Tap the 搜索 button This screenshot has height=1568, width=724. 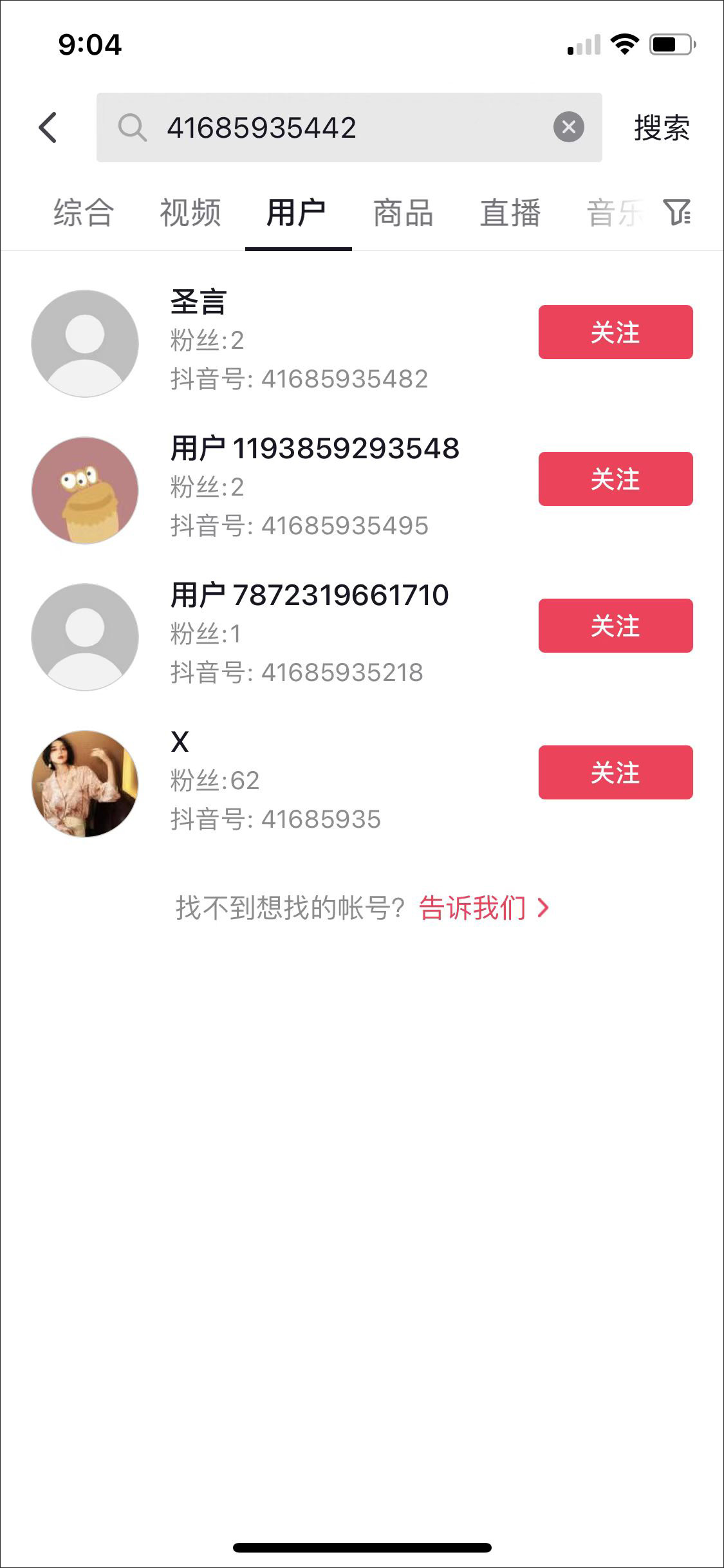click(x=662, y=127)
